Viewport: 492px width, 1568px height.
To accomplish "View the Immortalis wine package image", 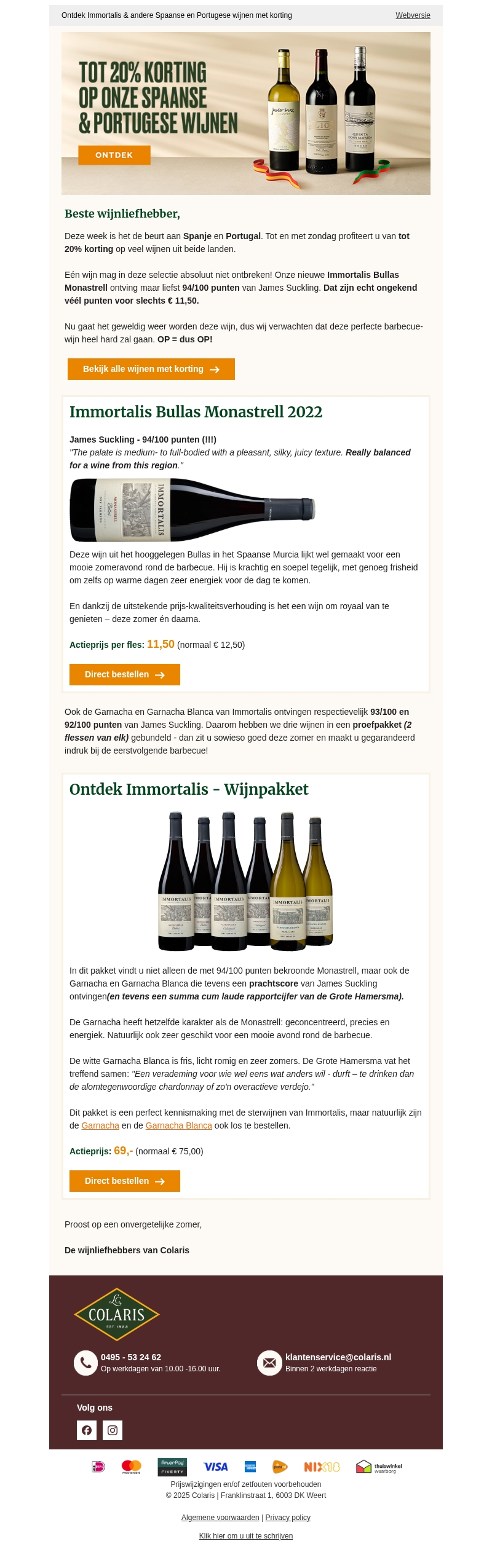I will tap(246, 881).
